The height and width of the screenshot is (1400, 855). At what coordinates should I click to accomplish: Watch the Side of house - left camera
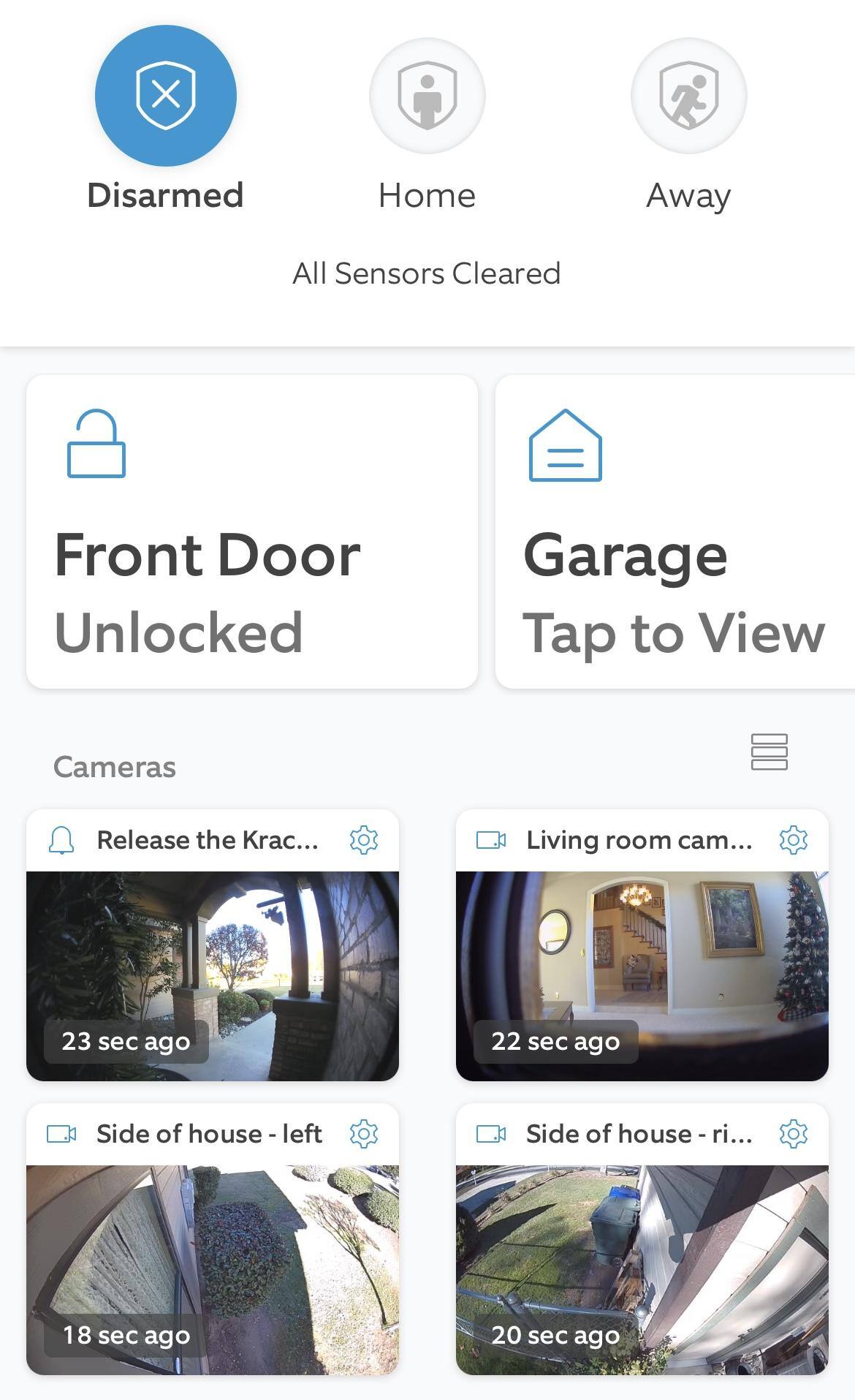click(213, 1269)
